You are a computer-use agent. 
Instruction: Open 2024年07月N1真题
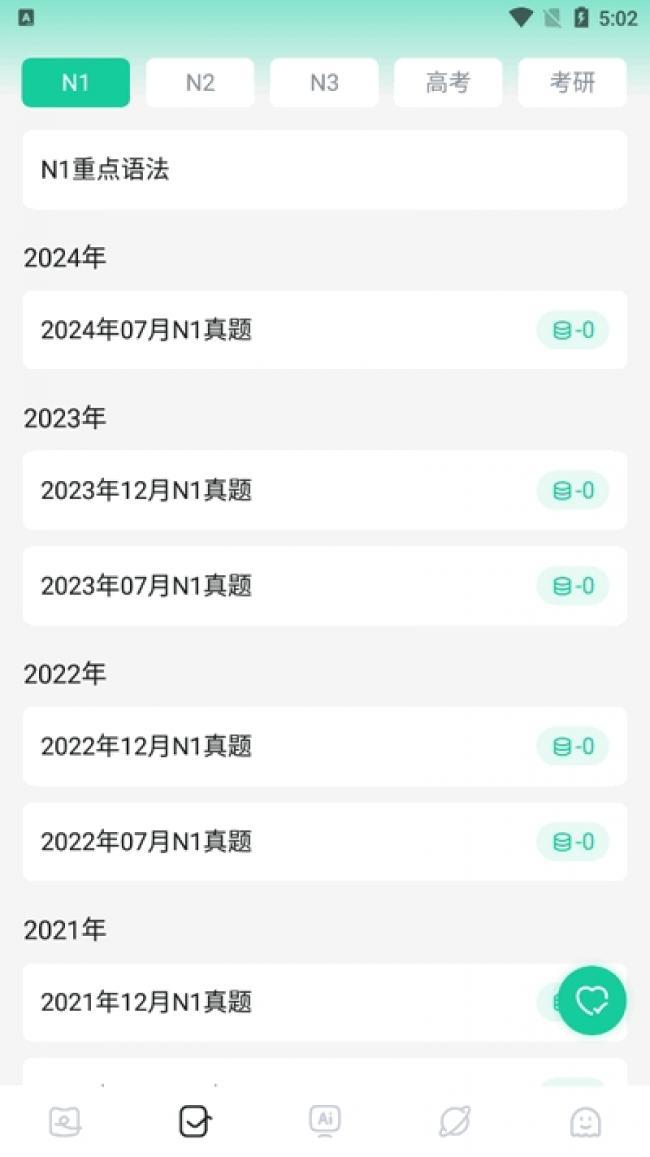(325, 330)
